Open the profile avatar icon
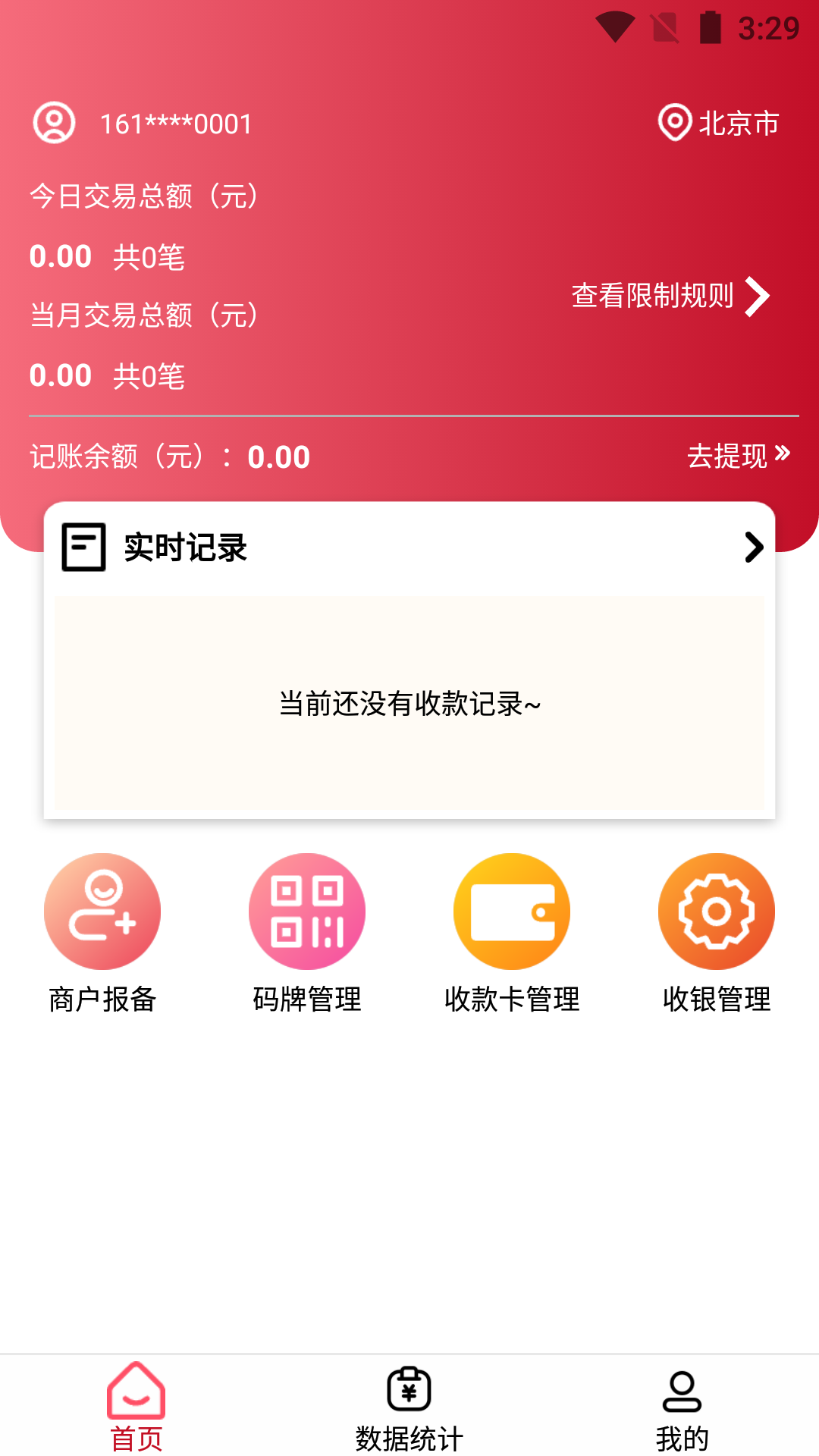The height and width of the screenshot is (1456, 819). coord(54,123)
